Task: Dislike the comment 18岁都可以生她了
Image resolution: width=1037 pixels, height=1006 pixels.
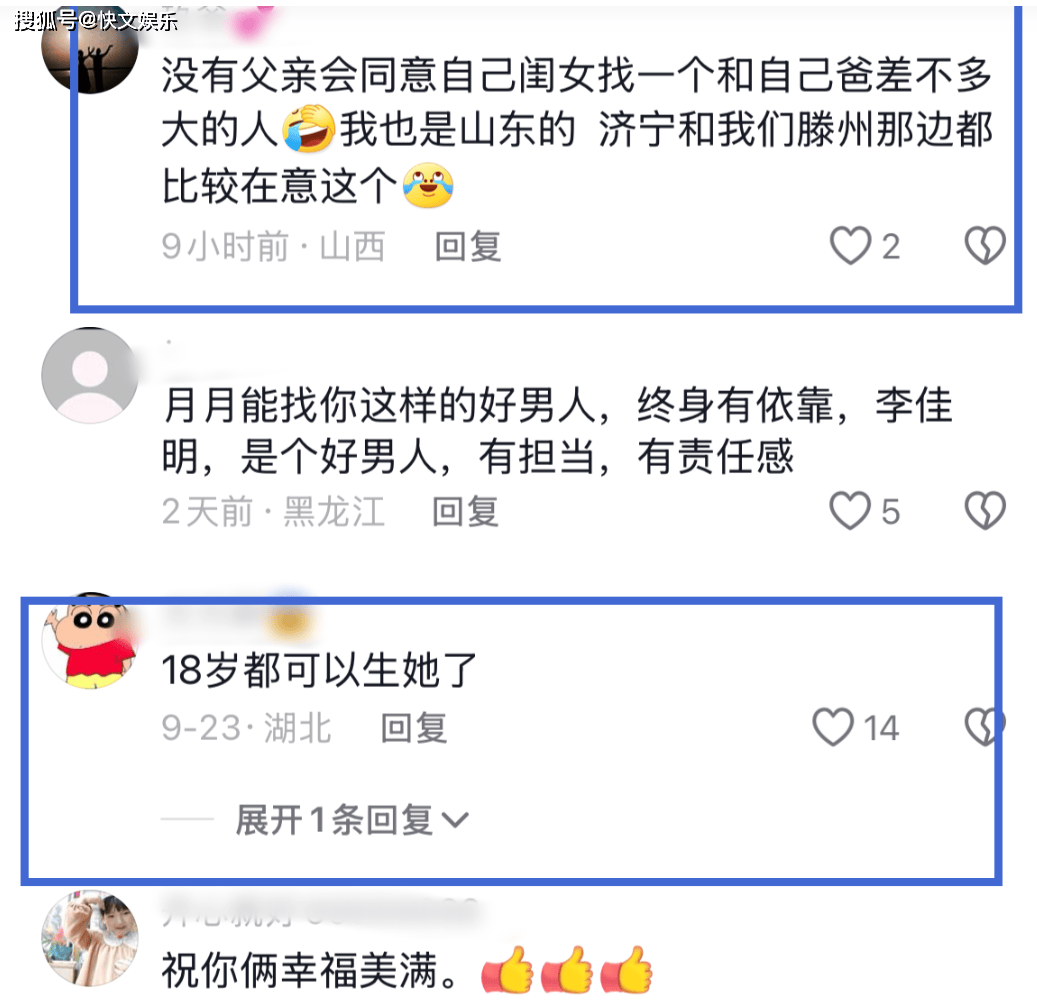Action: pyautogui.click(x=982, y=727)
